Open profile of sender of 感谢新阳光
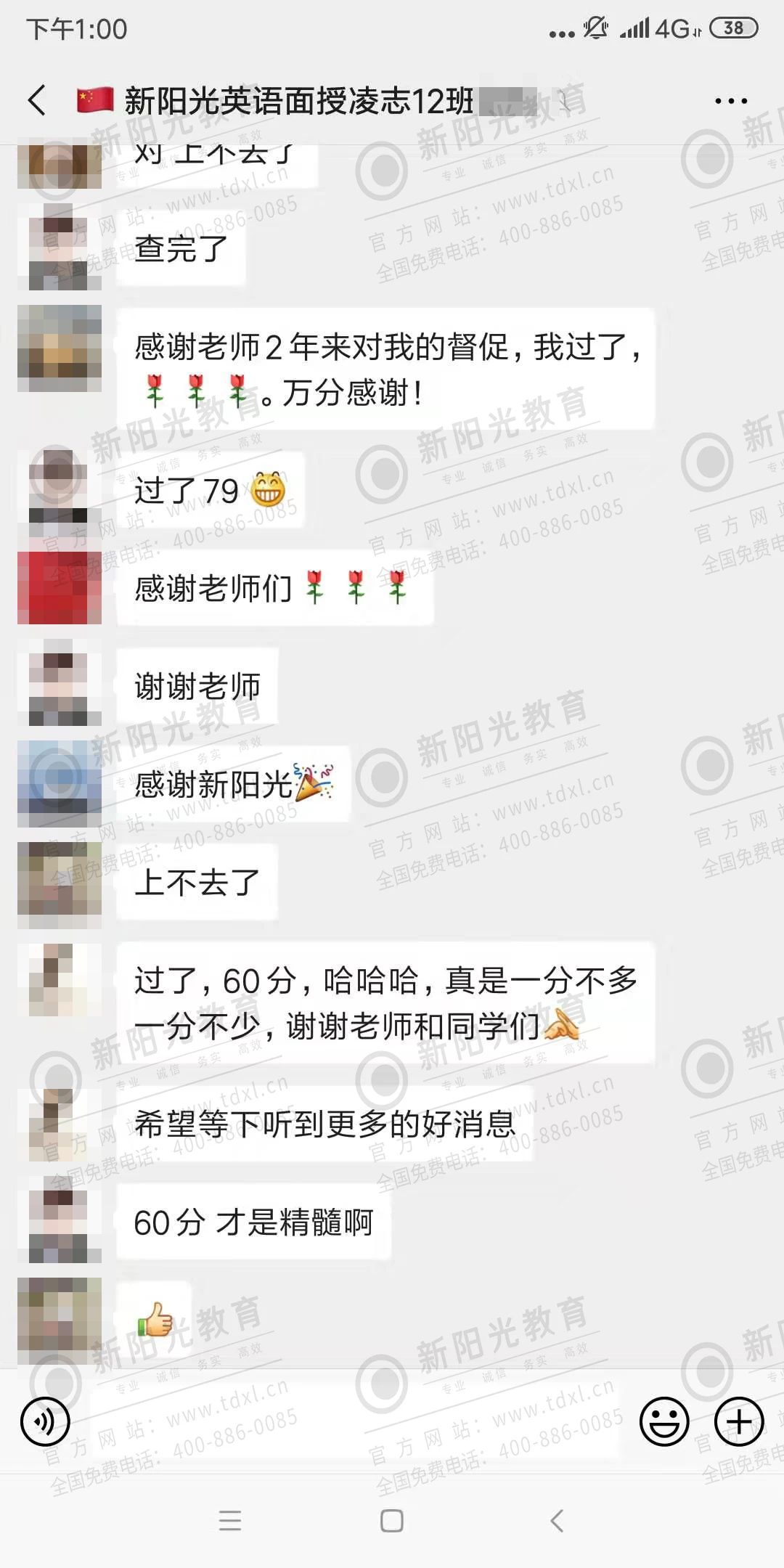Image resolution: width=784 pixels, height=1568 pixels. (x=59, y=783)
